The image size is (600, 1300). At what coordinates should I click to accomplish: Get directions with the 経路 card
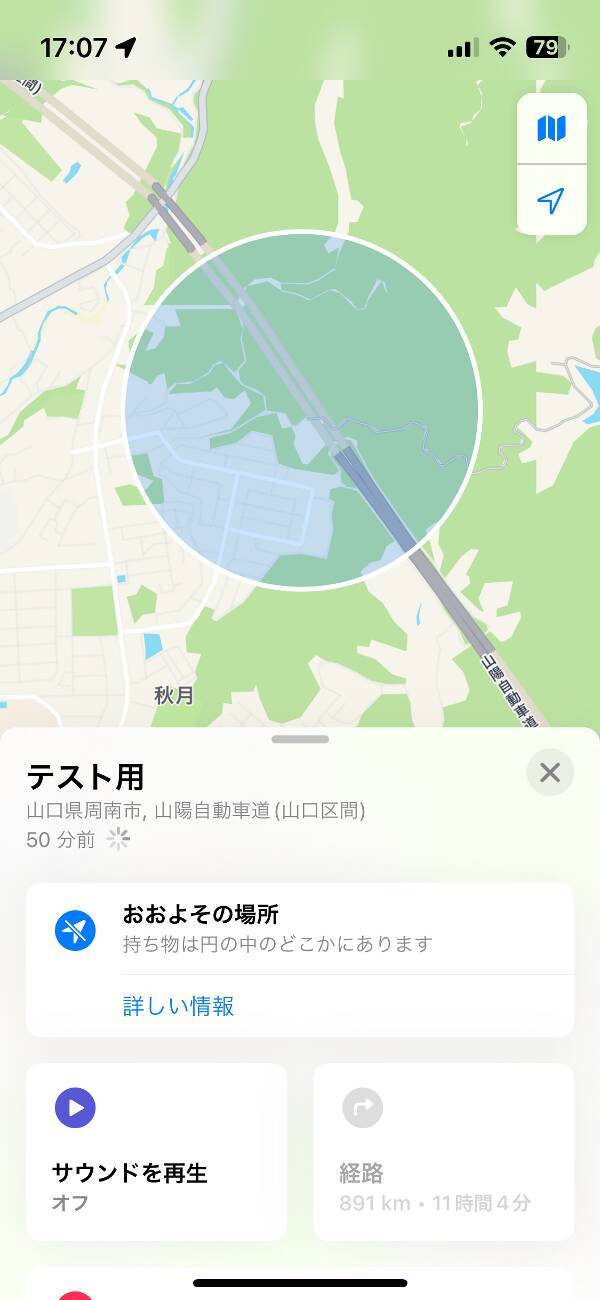tap(443, 1151)
